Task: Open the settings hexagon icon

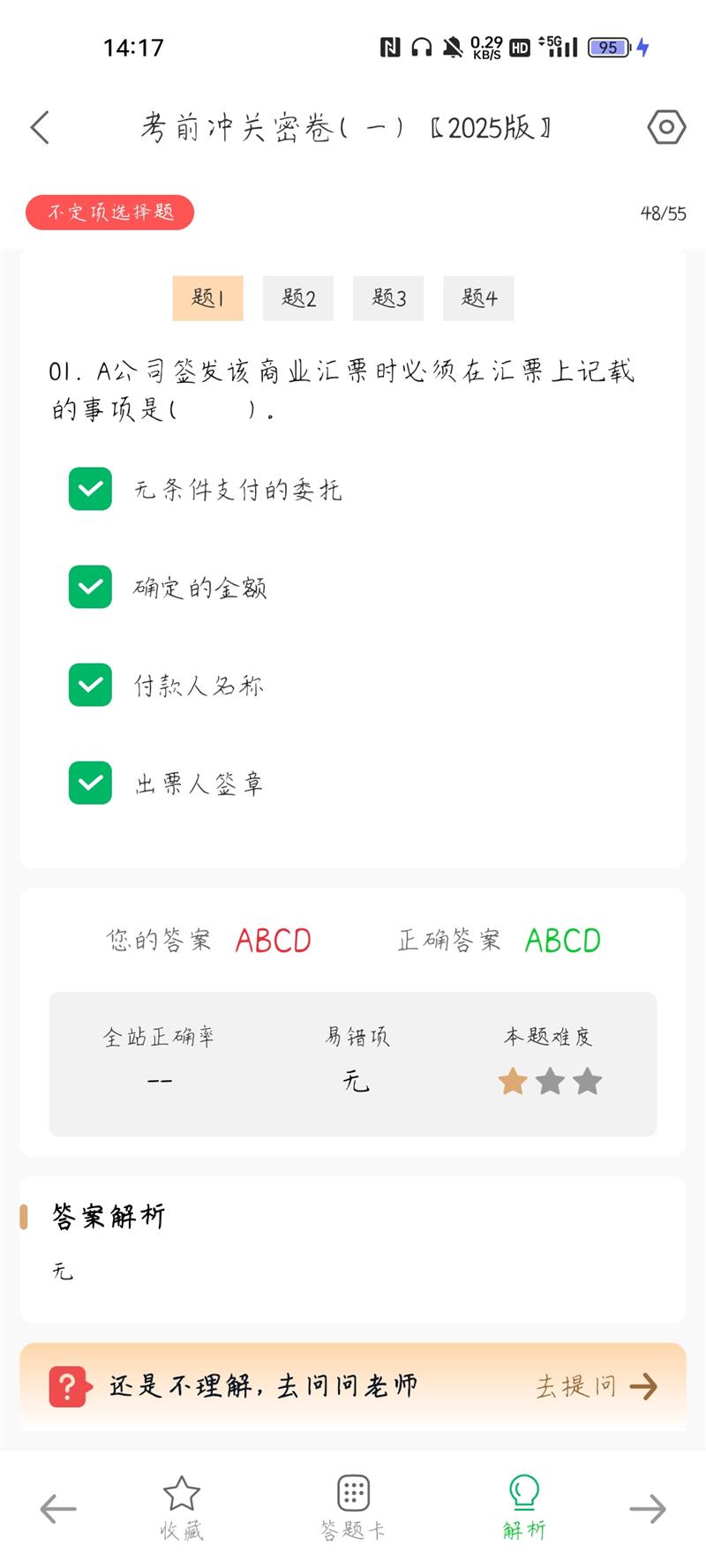Action: point(666,128)
